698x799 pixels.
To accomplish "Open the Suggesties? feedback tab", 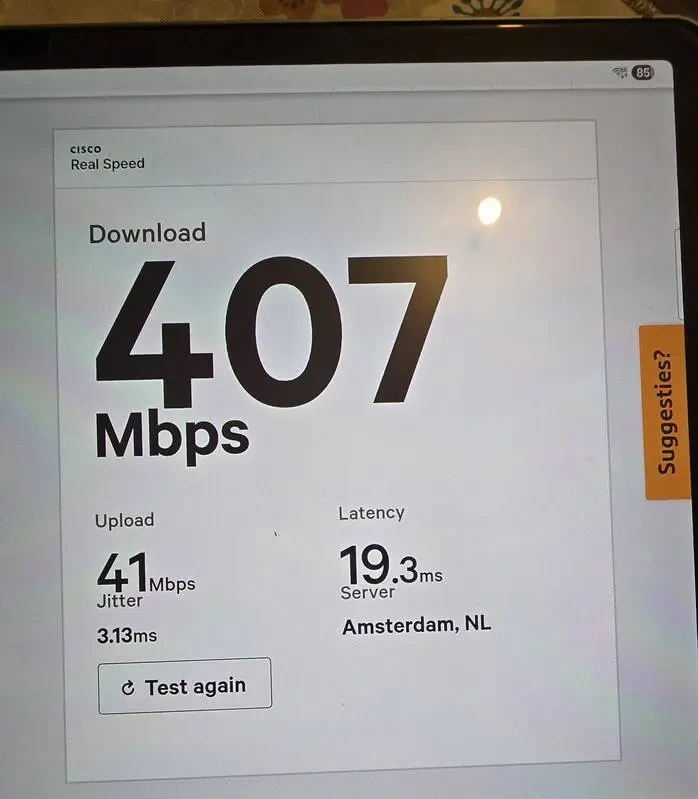I will 665,411.
